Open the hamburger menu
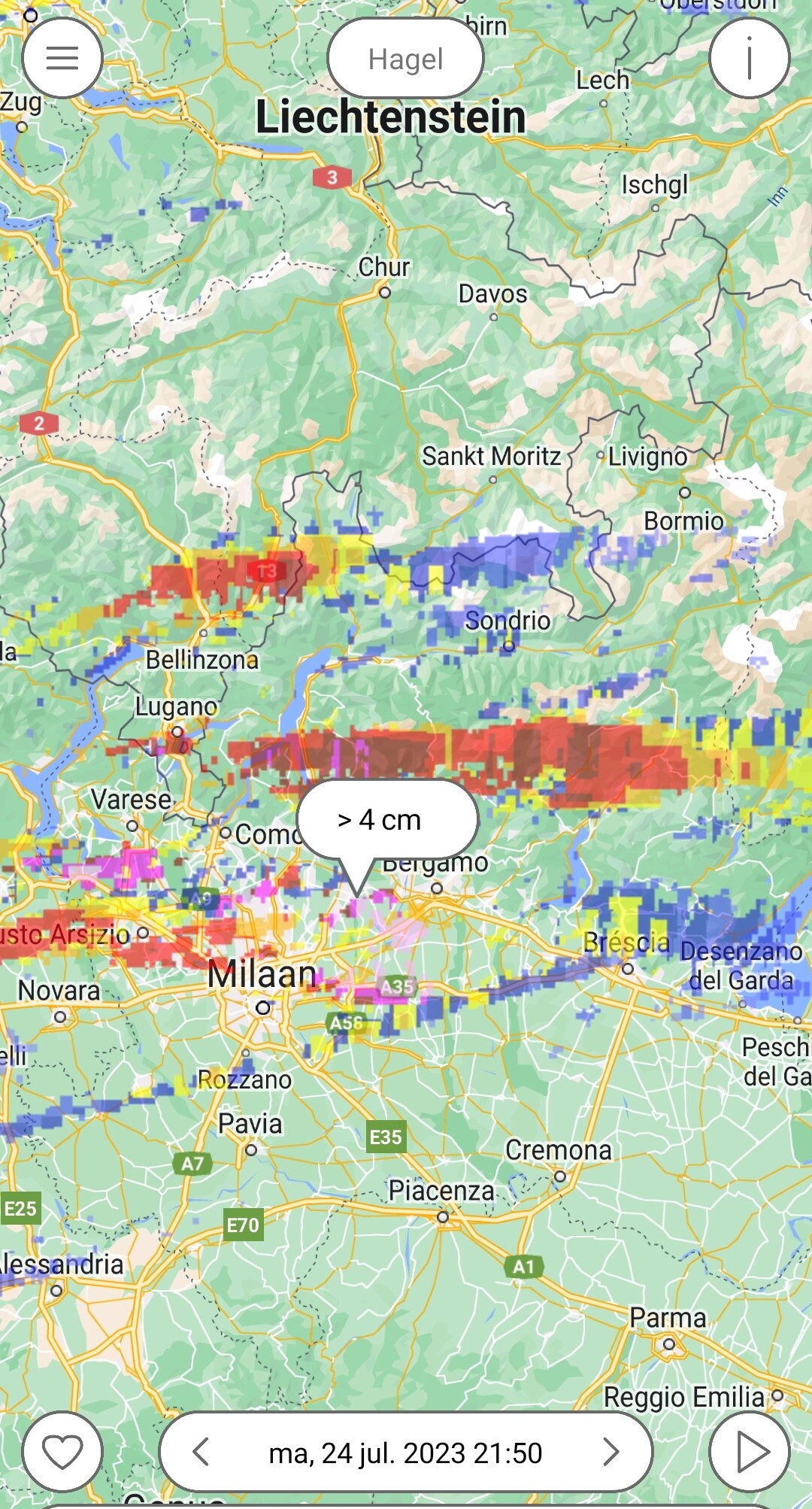812x1509 pixels. coord(62,59)
